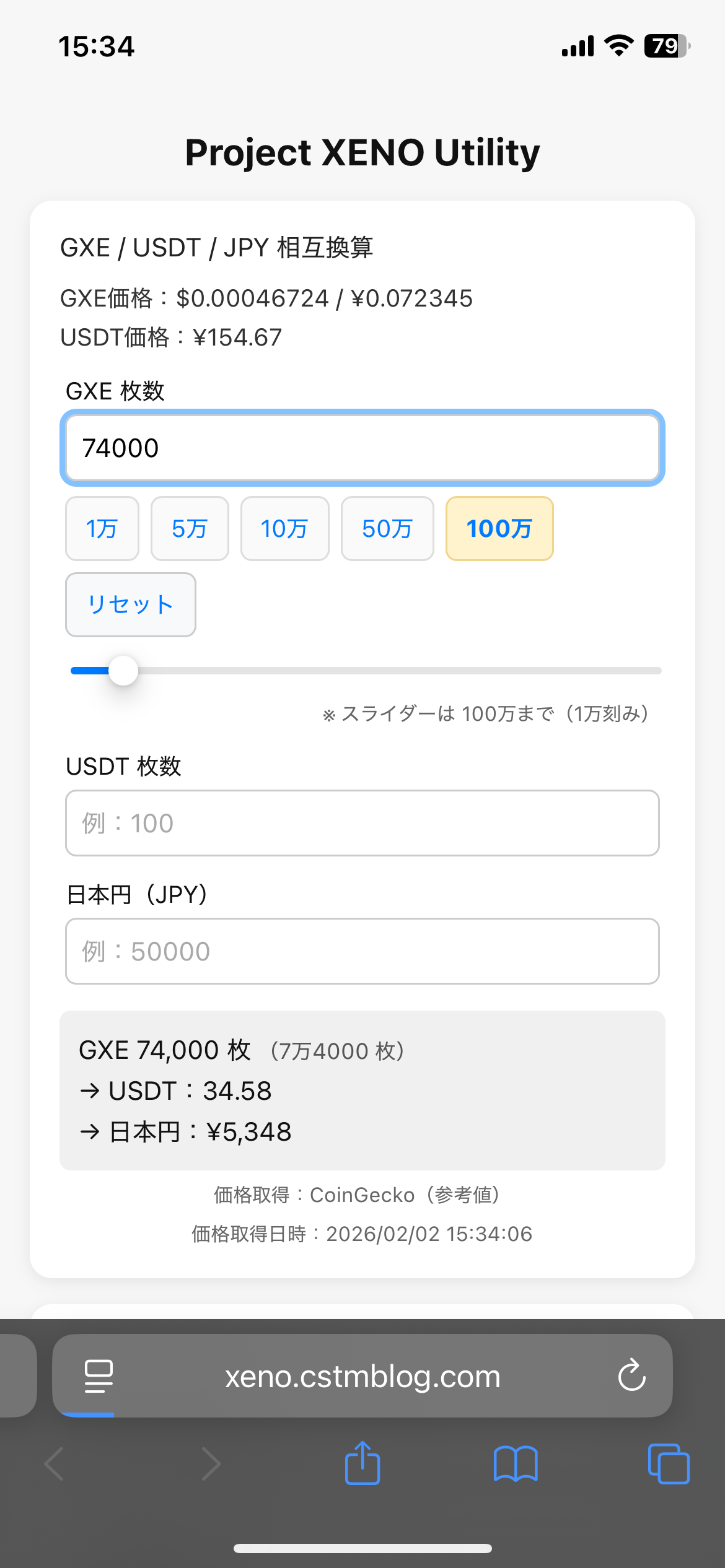
Task: Select the 50万 preset amount
Action: pyautogui.click(x=387, y=529)
